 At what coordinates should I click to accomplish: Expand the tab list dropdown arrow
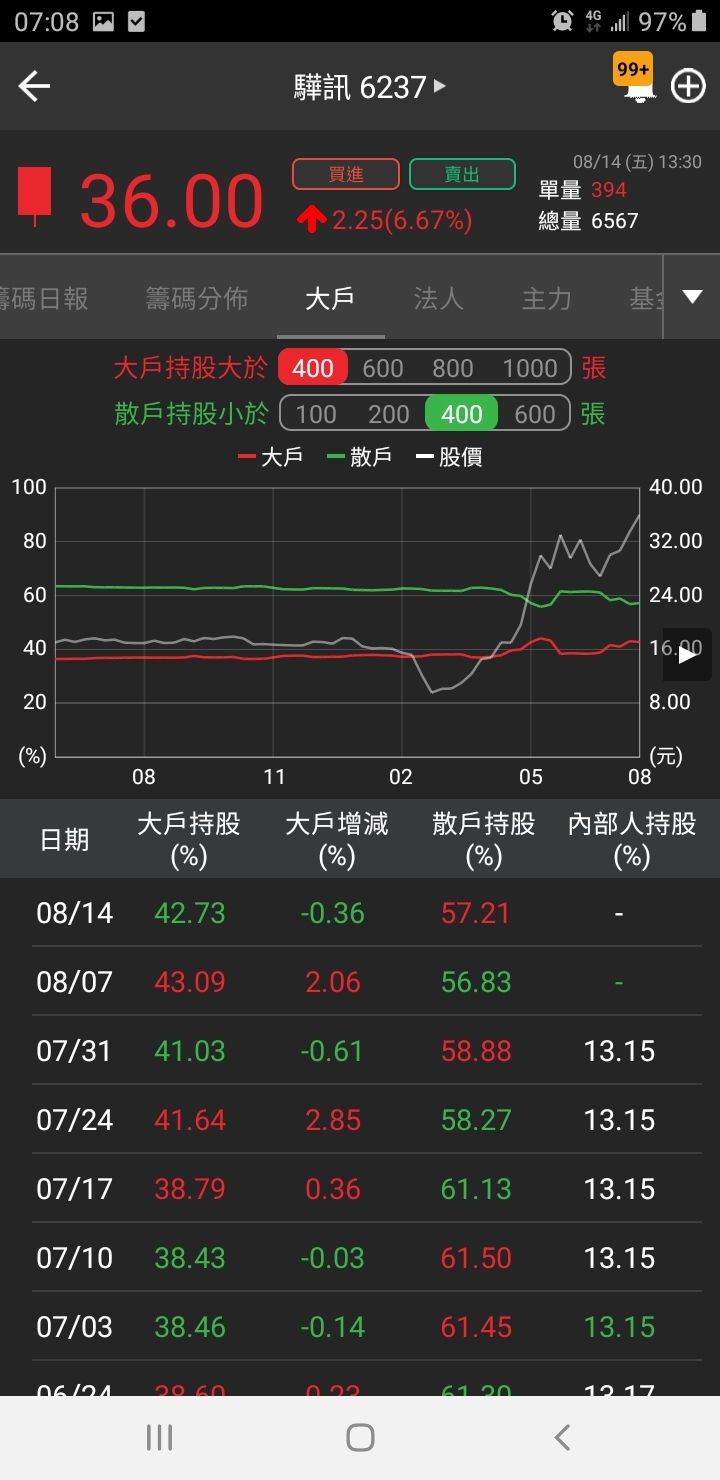692,297
